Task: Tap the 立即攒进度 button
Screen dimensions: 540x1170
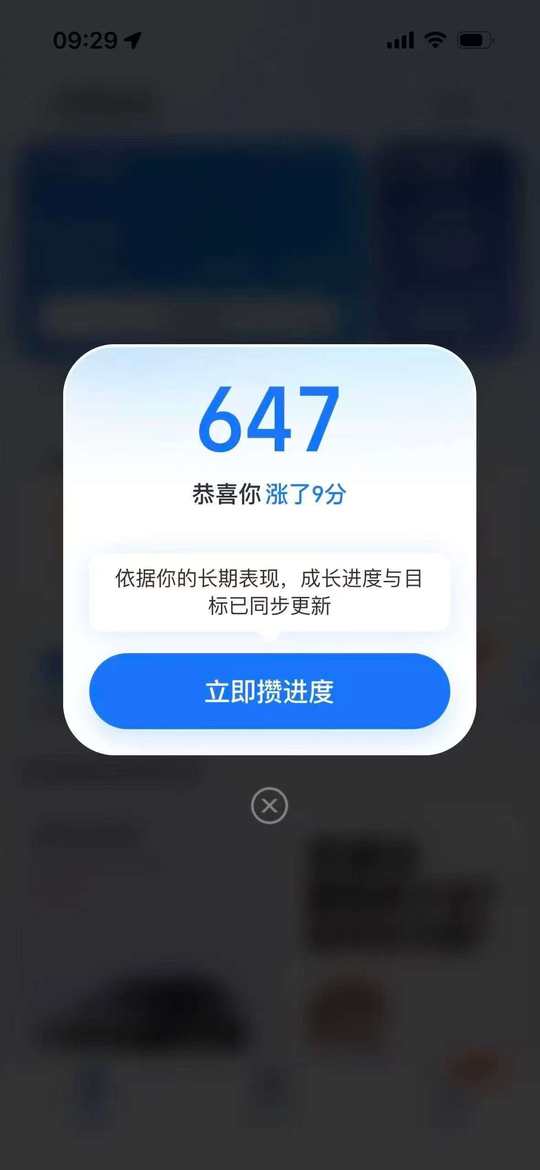Action: [269, 691]
